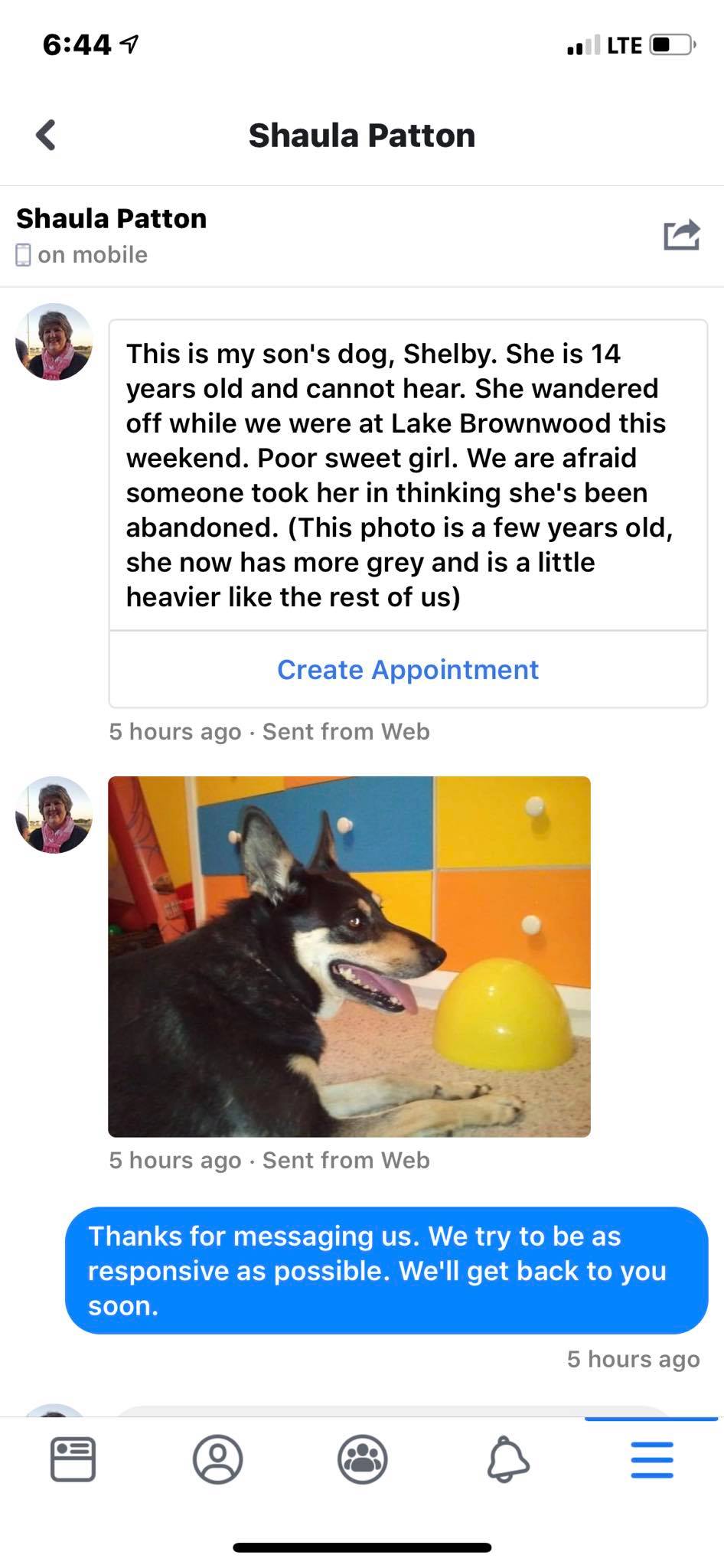Switch to the news feed tab
Image resolution: width=724 pixels, height=1568 pixels.
click(x=73, y=1459)
